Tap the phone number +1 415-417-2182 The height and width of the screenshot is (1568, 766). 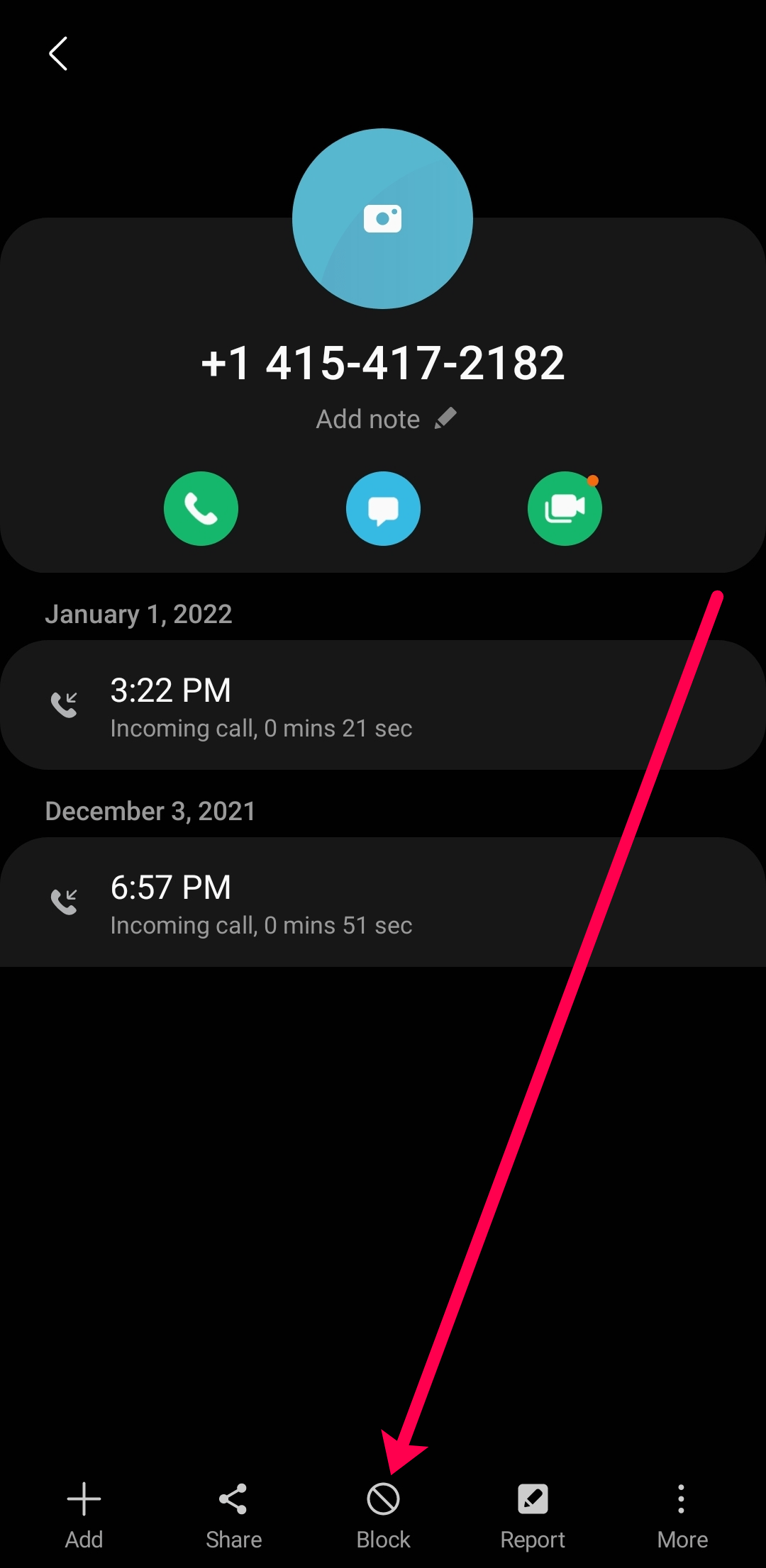coord(383,362)
